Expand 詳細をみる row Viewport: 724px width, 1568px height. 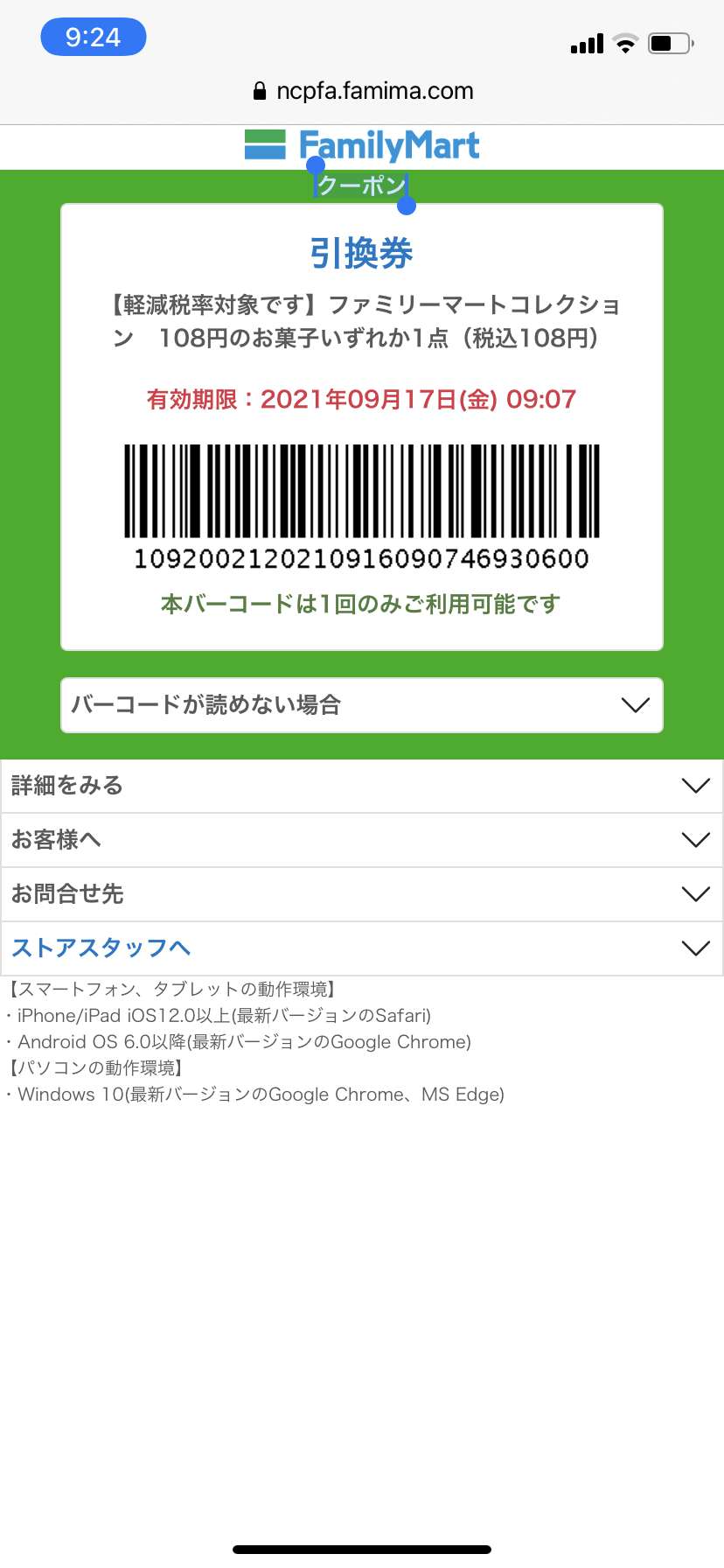[362, 786]
